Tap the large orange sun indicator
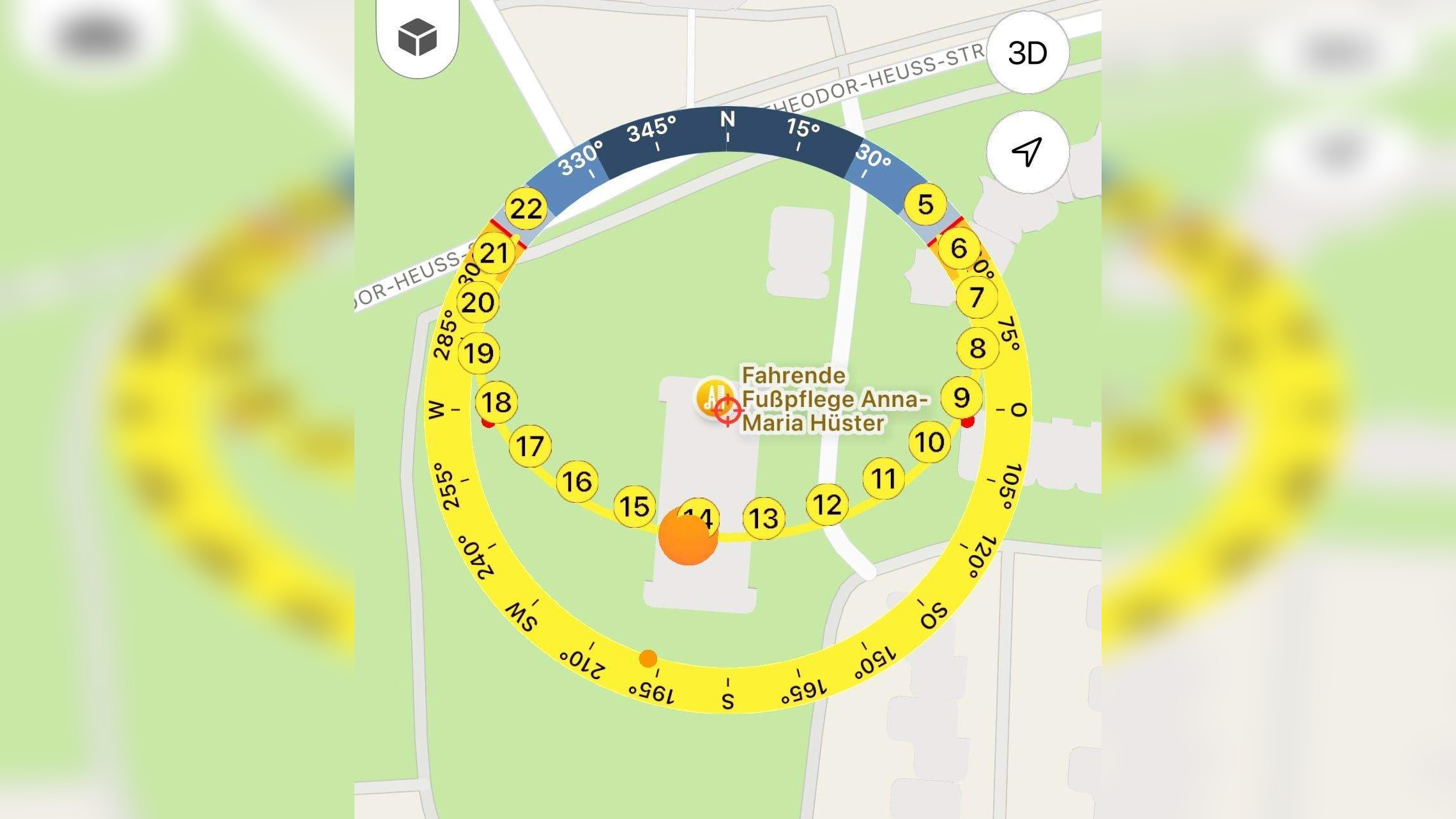 click(687, 538)
